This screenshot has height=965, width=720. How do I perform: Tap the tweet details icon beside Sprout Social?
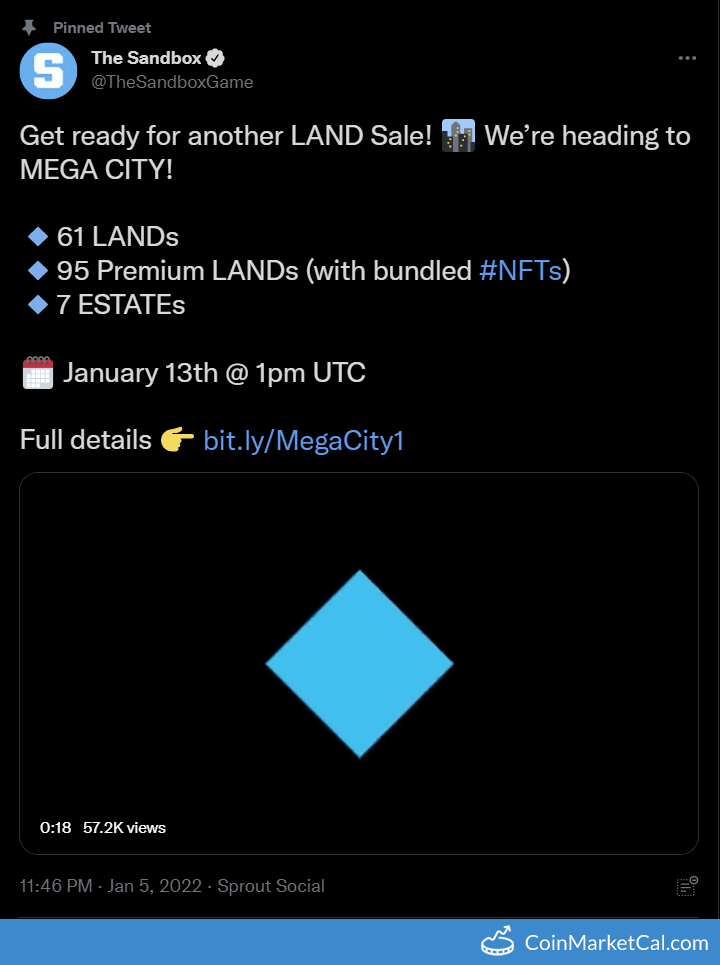tap(687, 886)
